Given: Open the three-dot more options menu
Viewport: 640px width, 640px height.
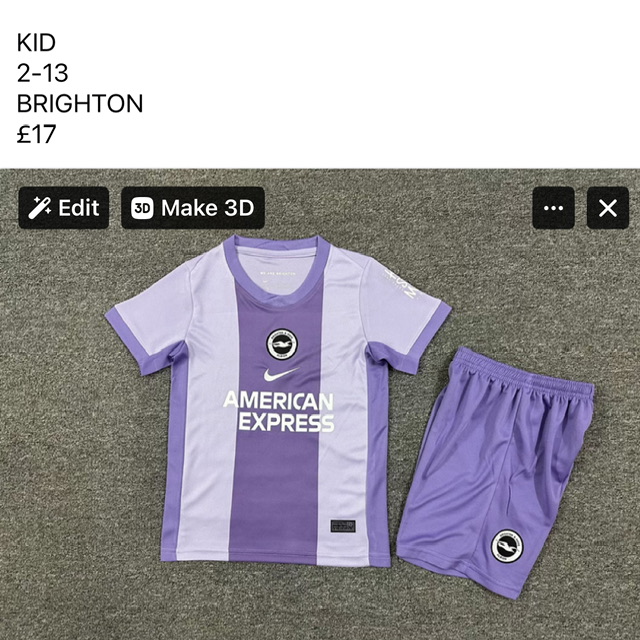Looking at the screenshot, I should [x=553, y=208].
